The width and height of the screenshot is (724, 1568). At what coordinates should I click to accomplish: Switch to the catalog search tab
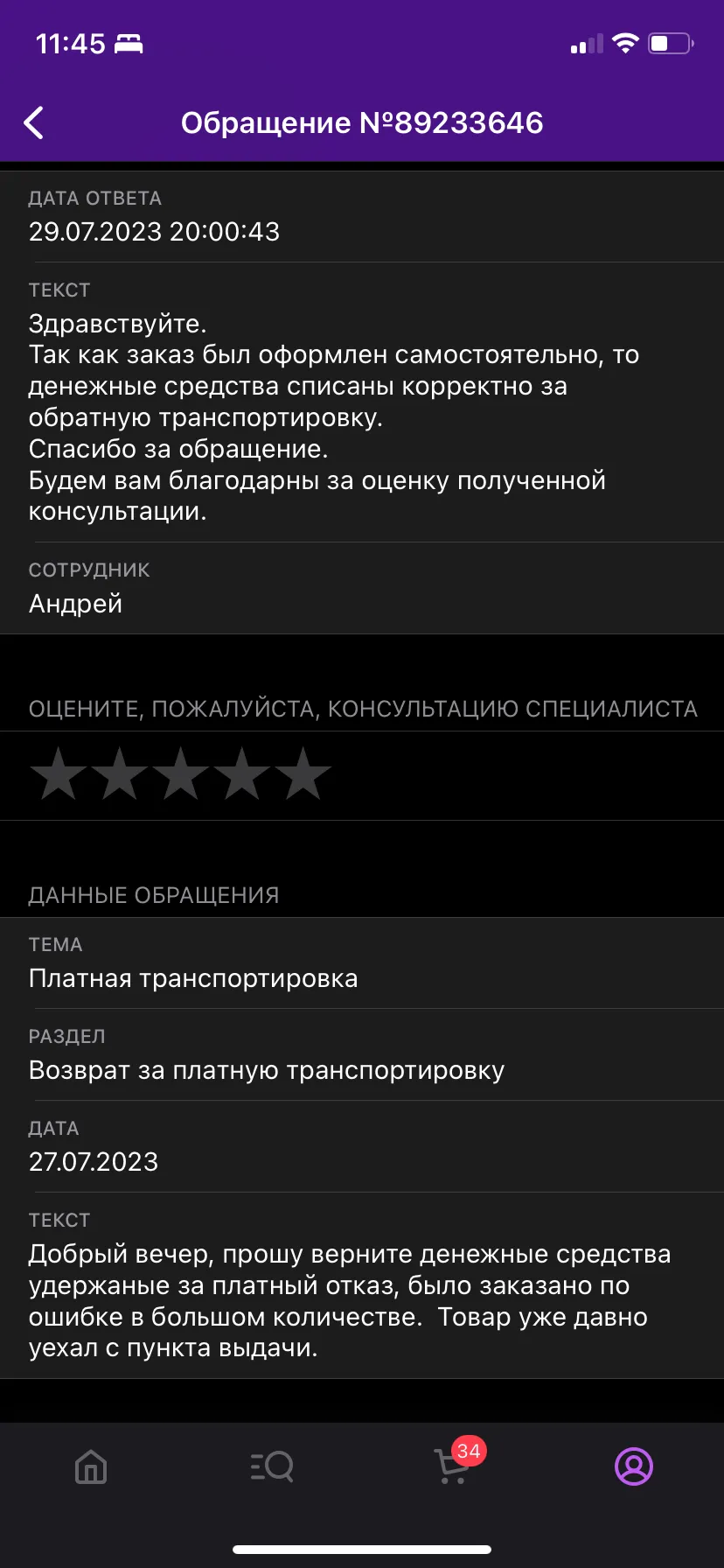[272, 1466]
